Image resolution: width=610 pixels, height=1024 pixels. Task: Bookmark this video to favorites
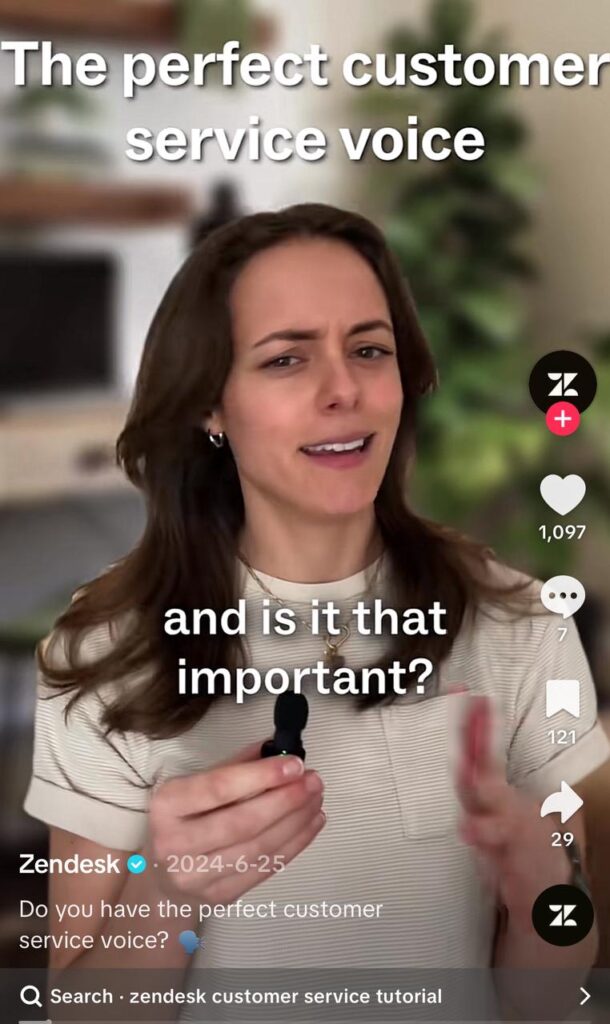(562, 698)
